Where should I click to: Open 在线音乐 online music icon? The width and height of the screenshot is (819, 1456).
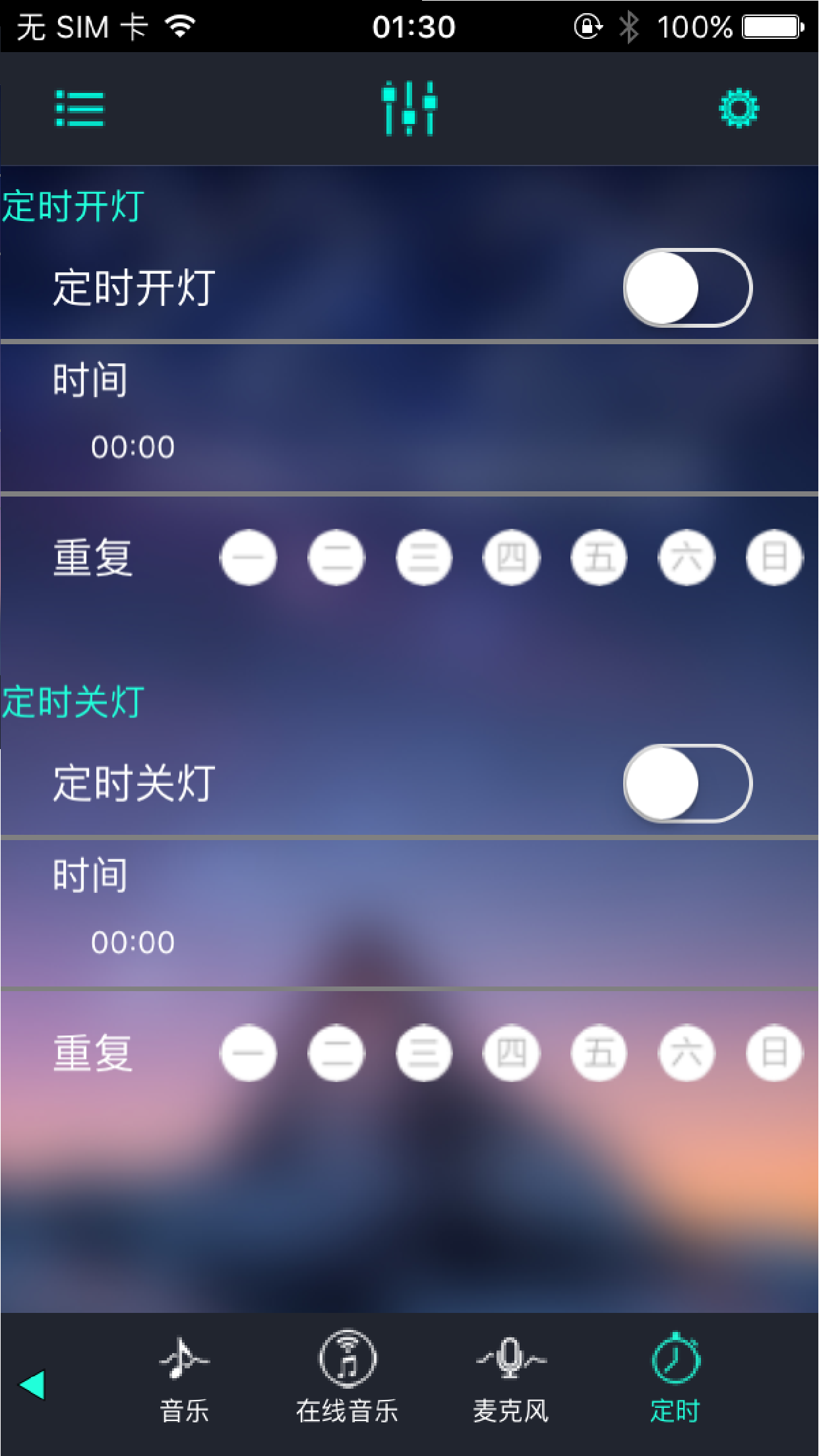[x=348, y=1360]
